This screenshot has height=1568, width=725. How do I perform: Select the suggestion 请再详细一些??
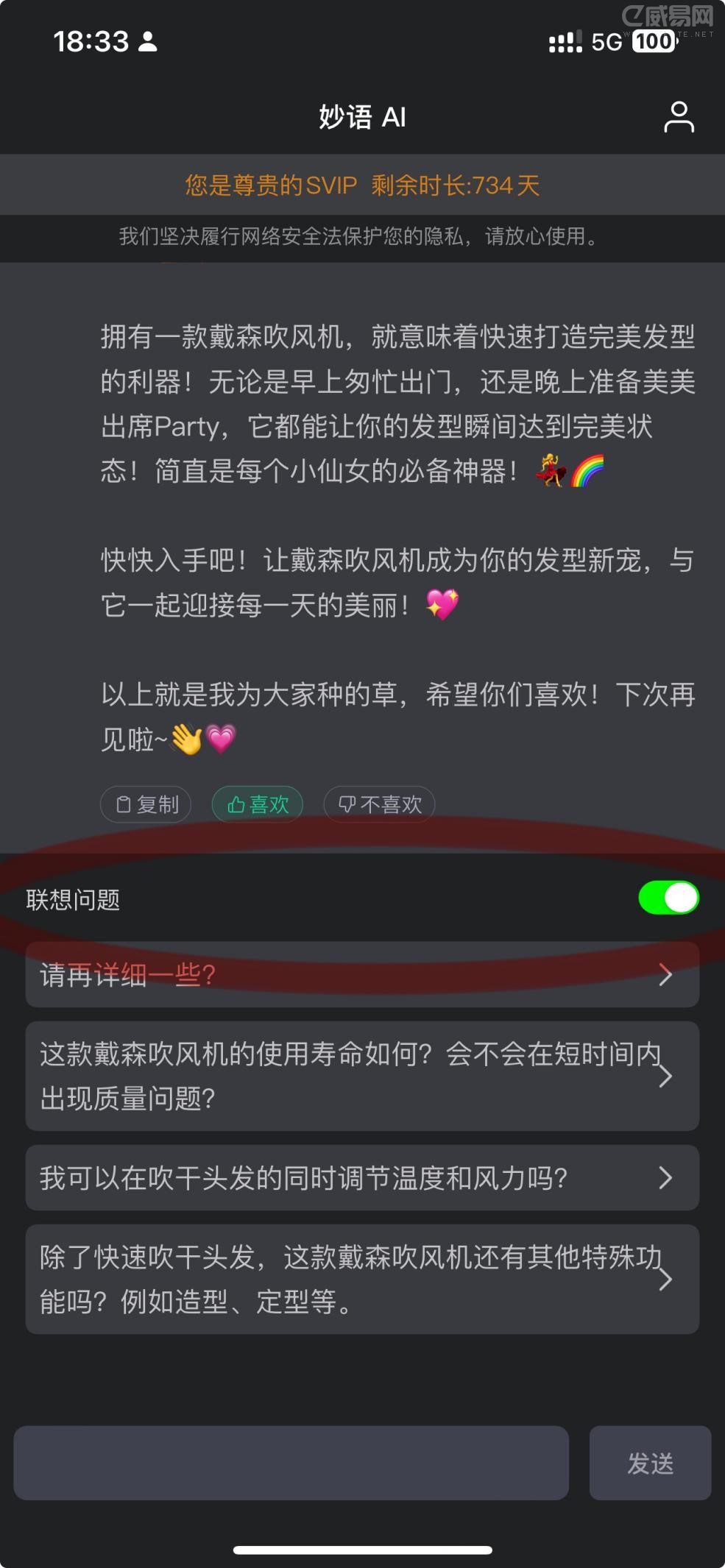tap(362, 975)
